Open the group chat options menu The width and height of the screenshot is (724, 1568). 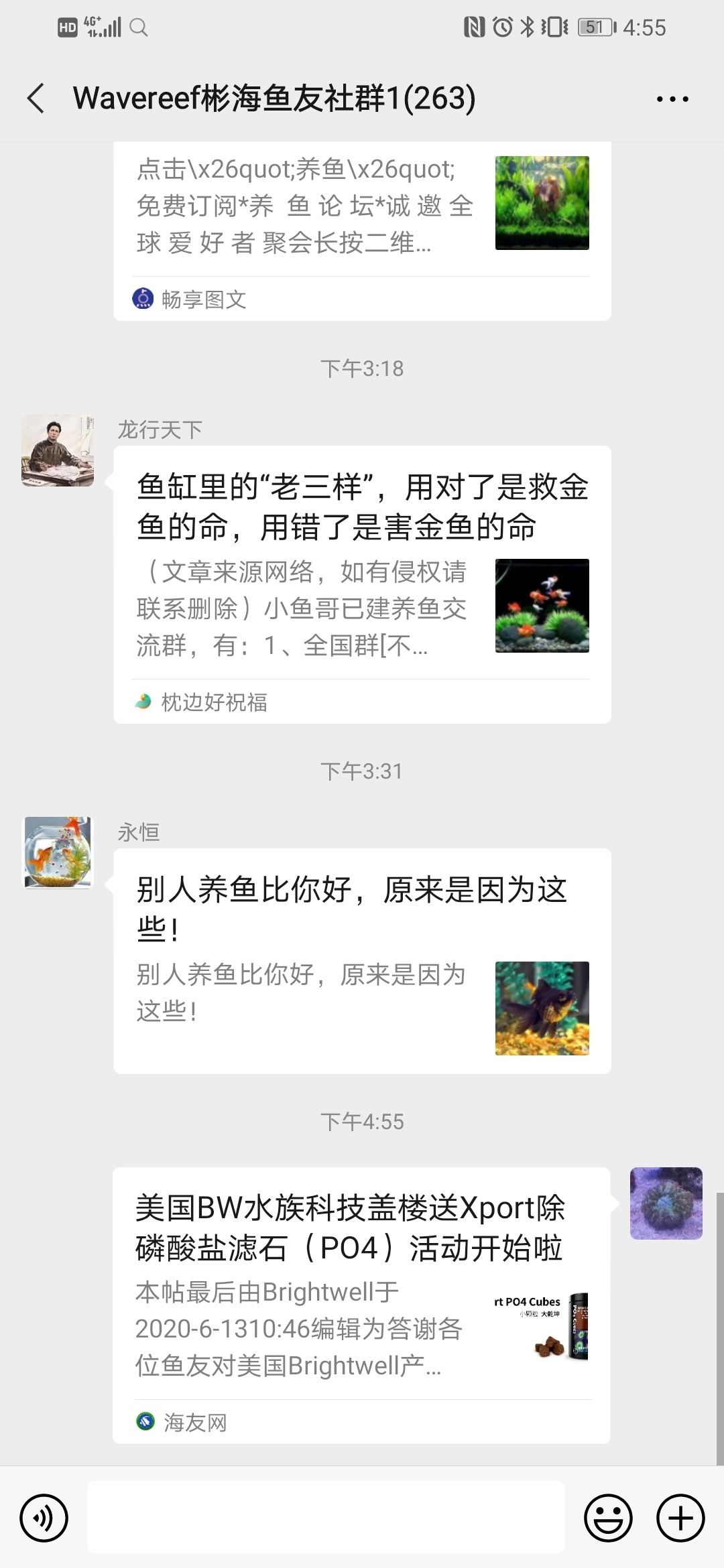point(672,99)
